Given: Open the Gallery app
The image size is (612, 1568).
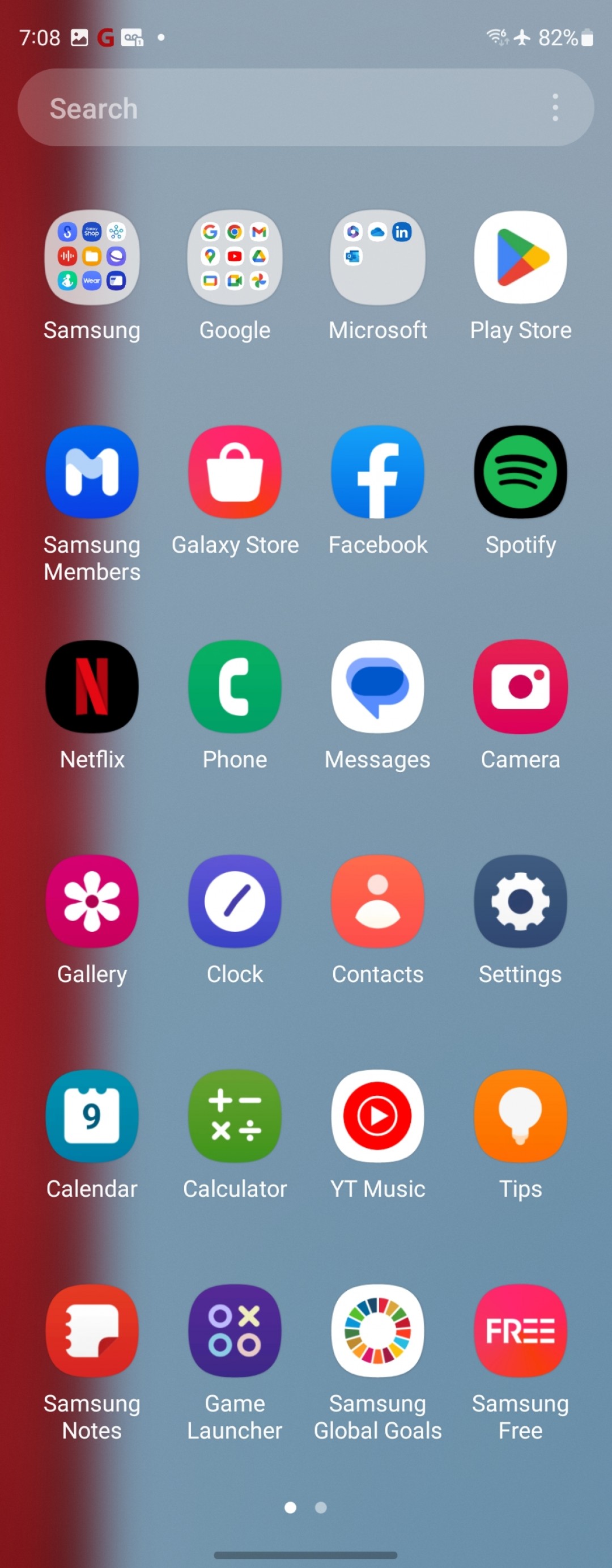Looking at the screenshot, I should coord(92,901).
